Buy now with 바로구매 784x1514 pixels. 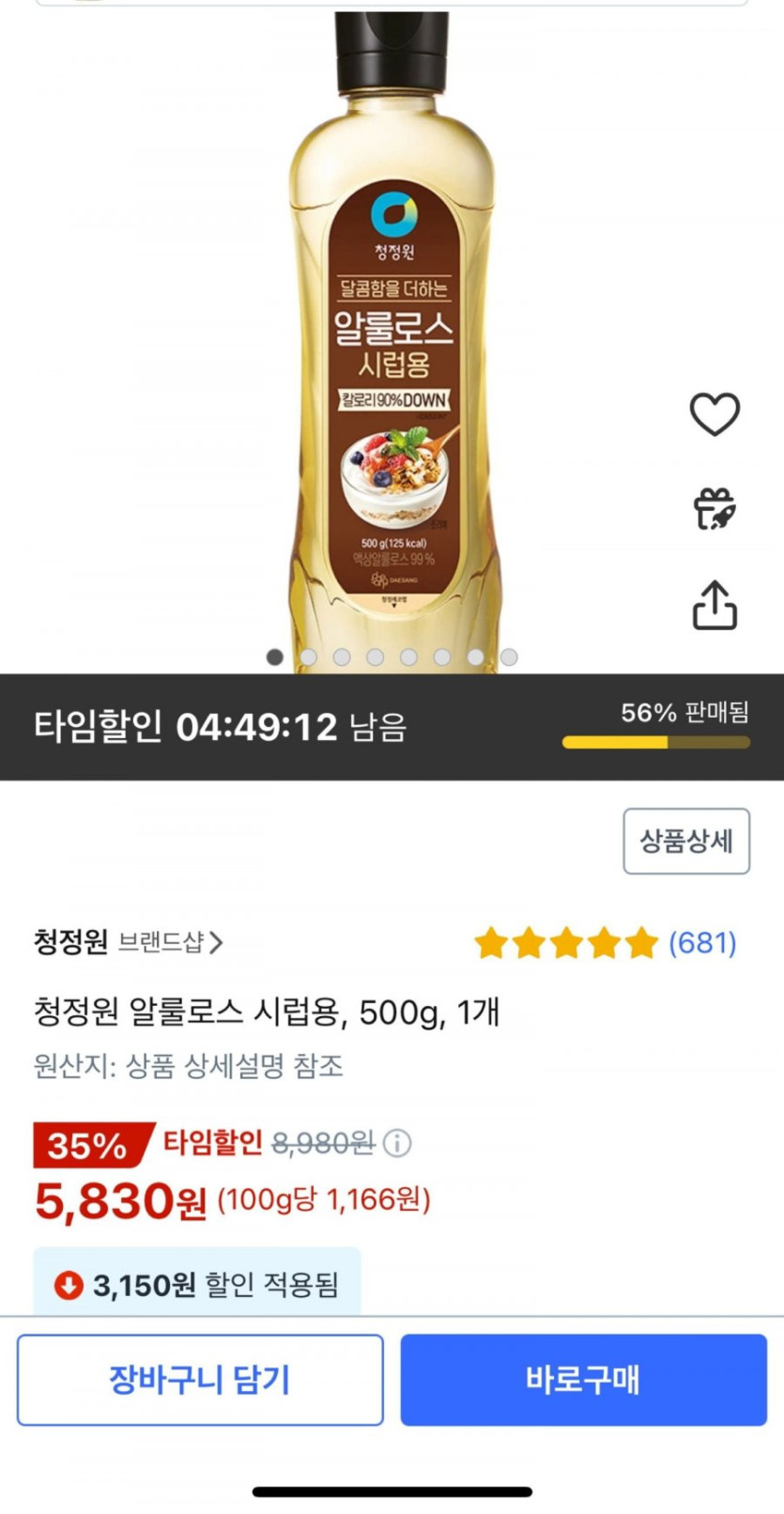pos(583,1380)
